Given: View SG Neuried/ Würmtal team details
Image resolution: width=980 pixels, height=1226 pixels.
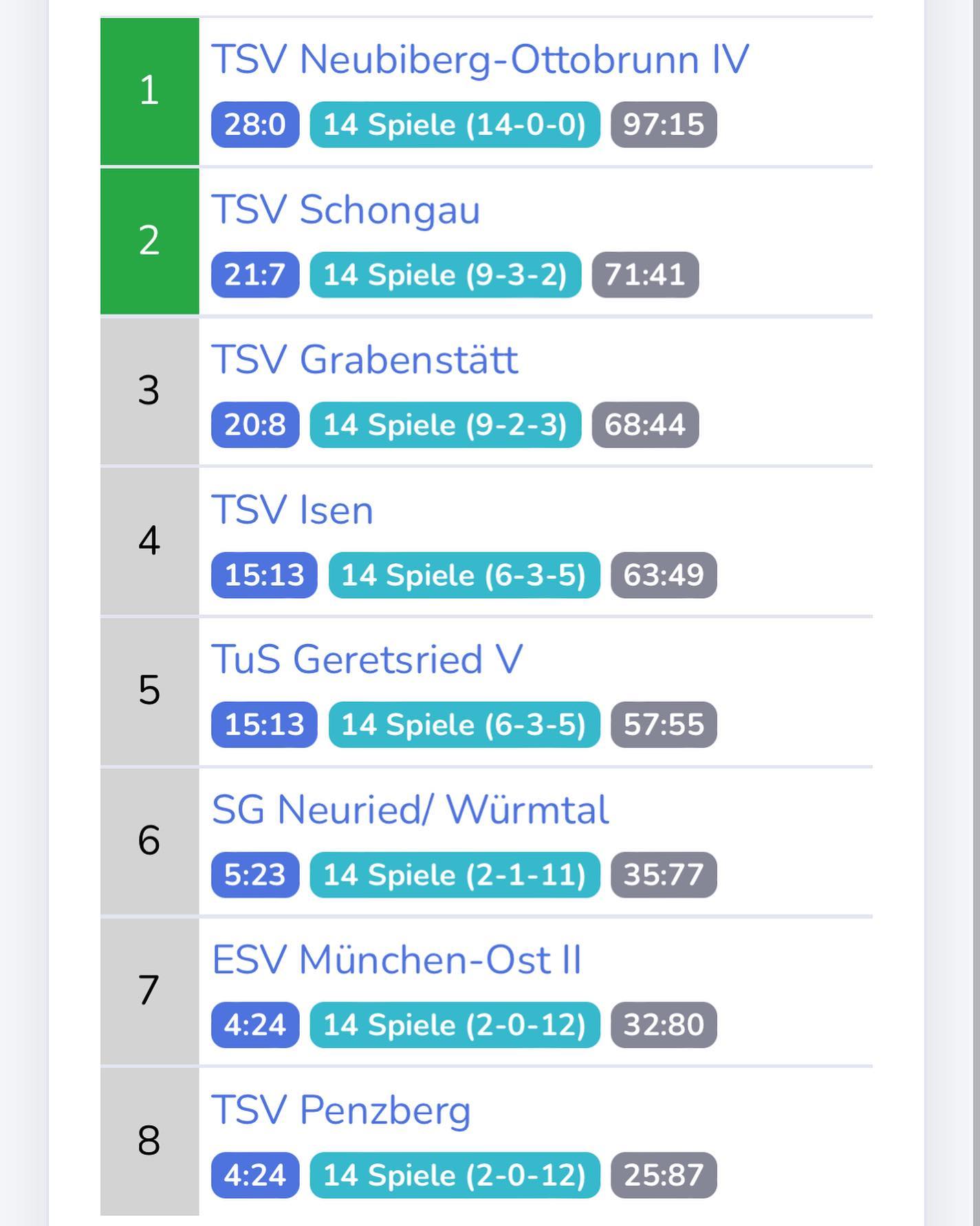Looking at the screenshot, I should click(x=410, y=810).
